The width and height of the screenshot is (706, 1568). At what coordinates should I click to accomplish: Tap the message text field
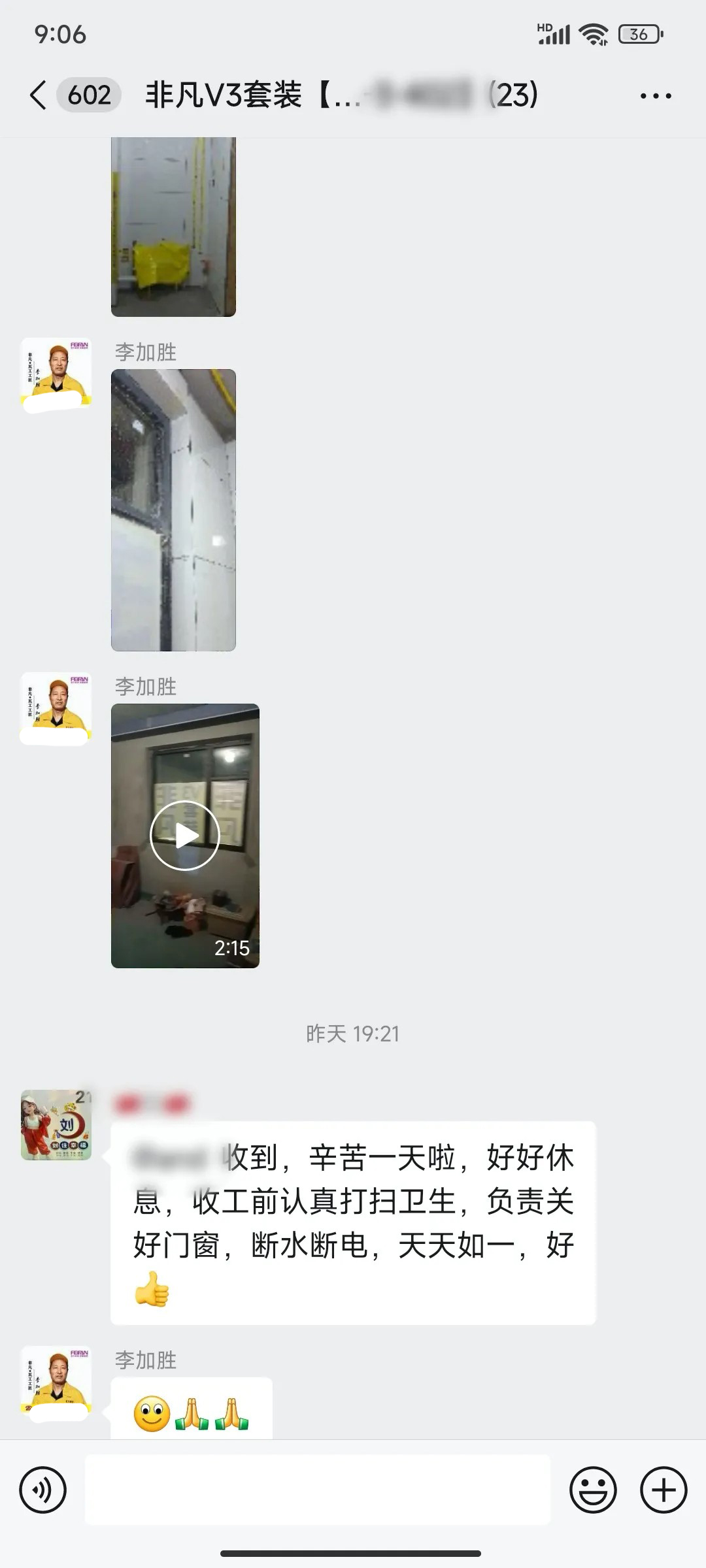(x=318, y=1490)
